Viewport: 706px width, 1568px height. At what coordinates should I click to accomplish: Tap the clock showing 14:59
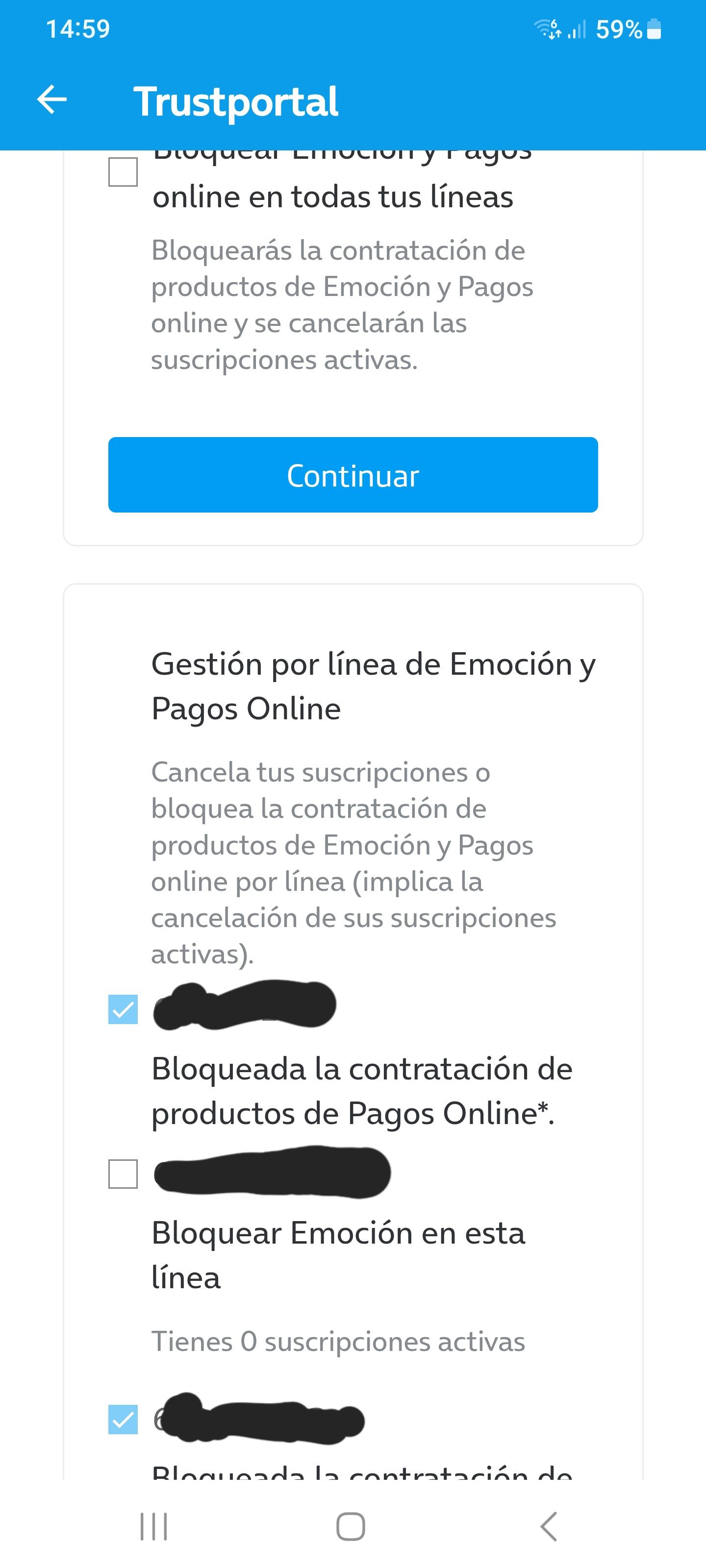(x=77, y=27)
